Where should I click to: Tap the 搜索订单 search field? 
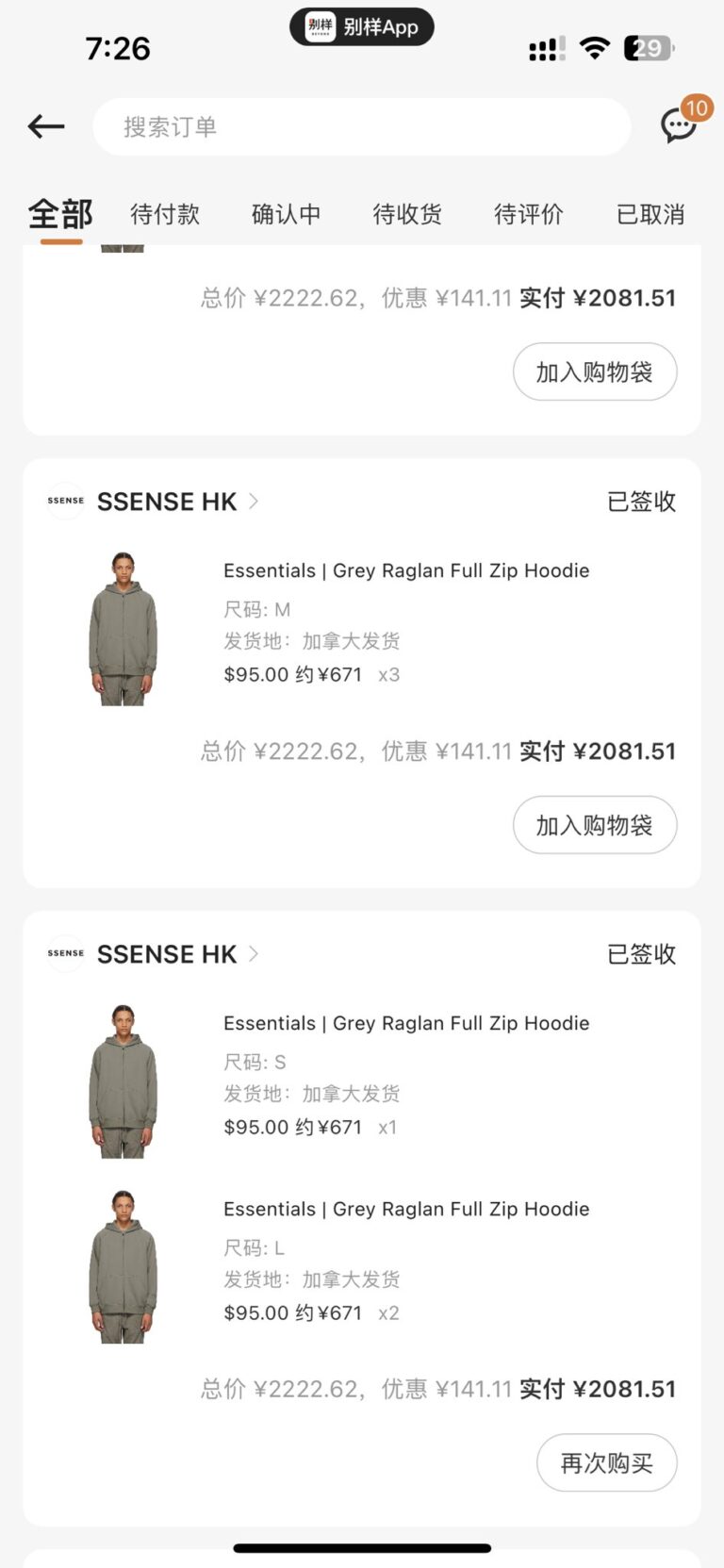361,126
